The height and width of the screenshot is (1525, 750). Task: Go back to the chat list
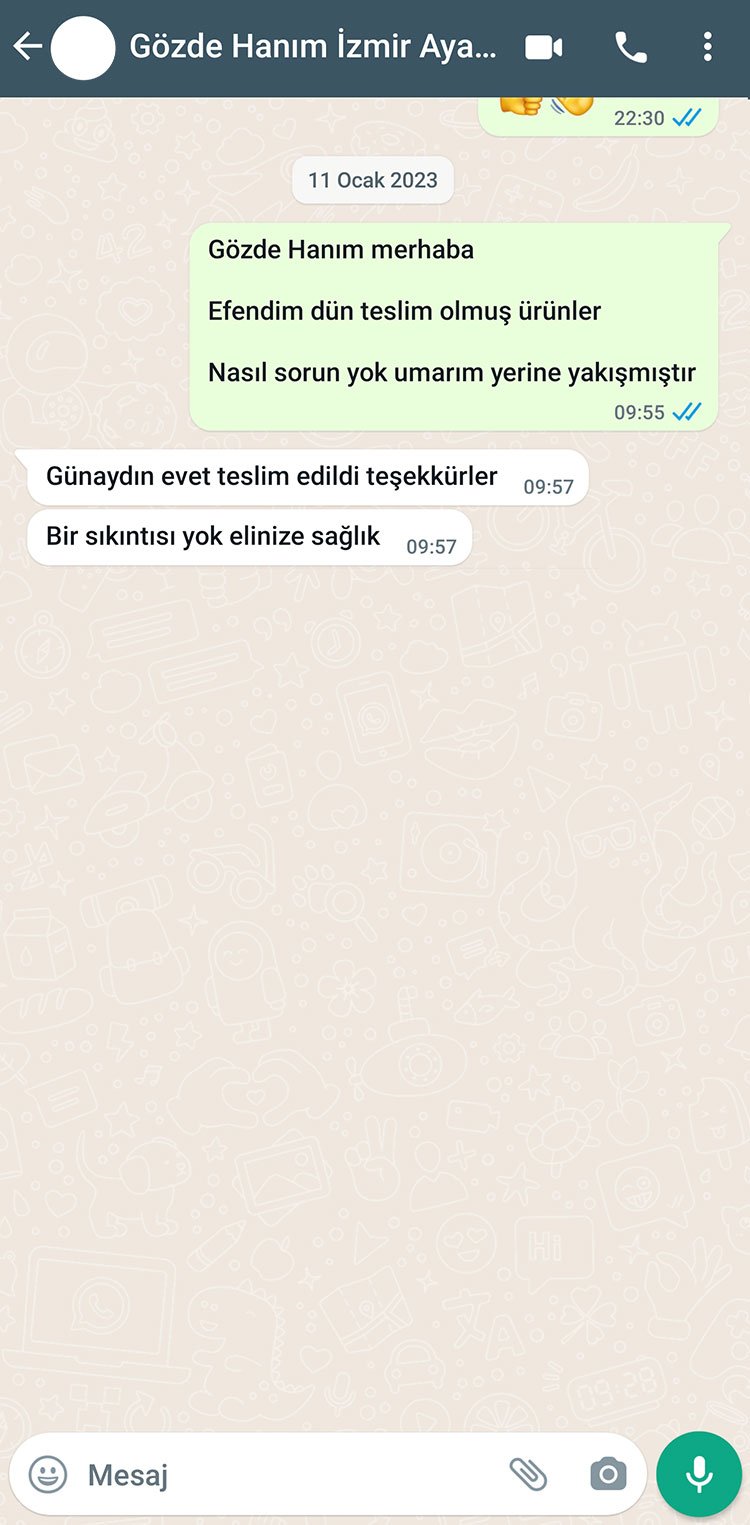[x=27, y=47]
